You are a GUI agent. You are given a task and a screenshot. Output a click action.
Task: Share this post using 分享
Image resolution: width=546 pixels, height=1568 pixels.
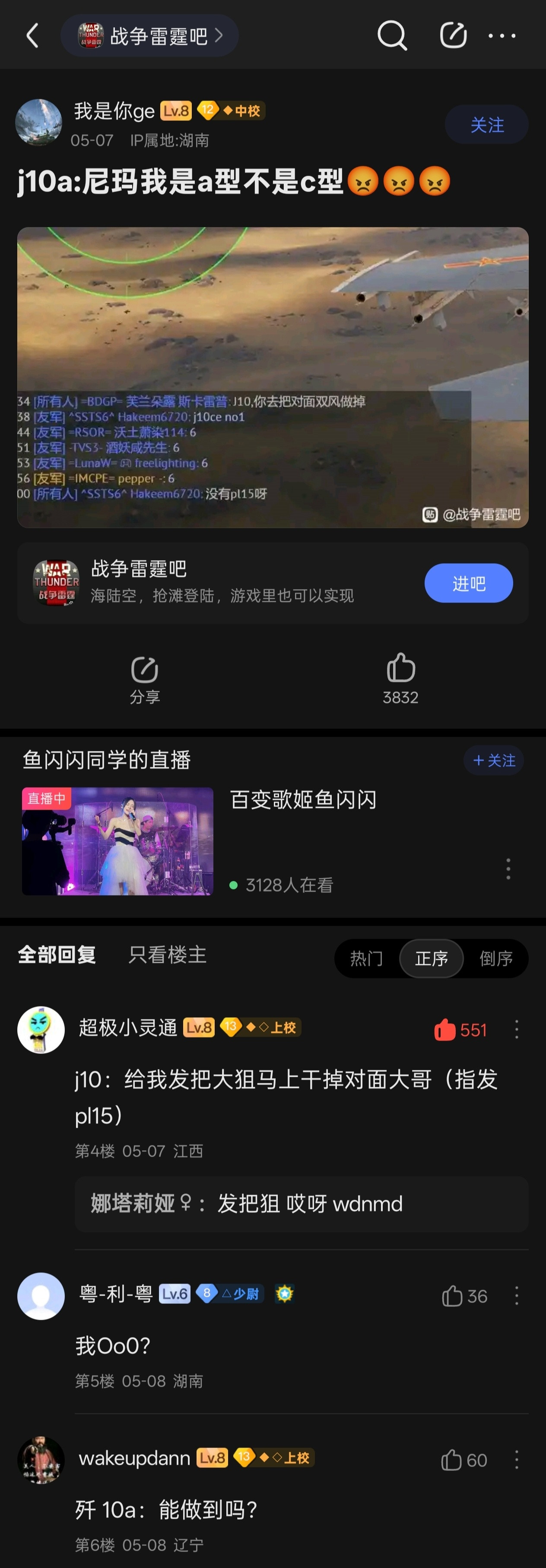(144, 679)
